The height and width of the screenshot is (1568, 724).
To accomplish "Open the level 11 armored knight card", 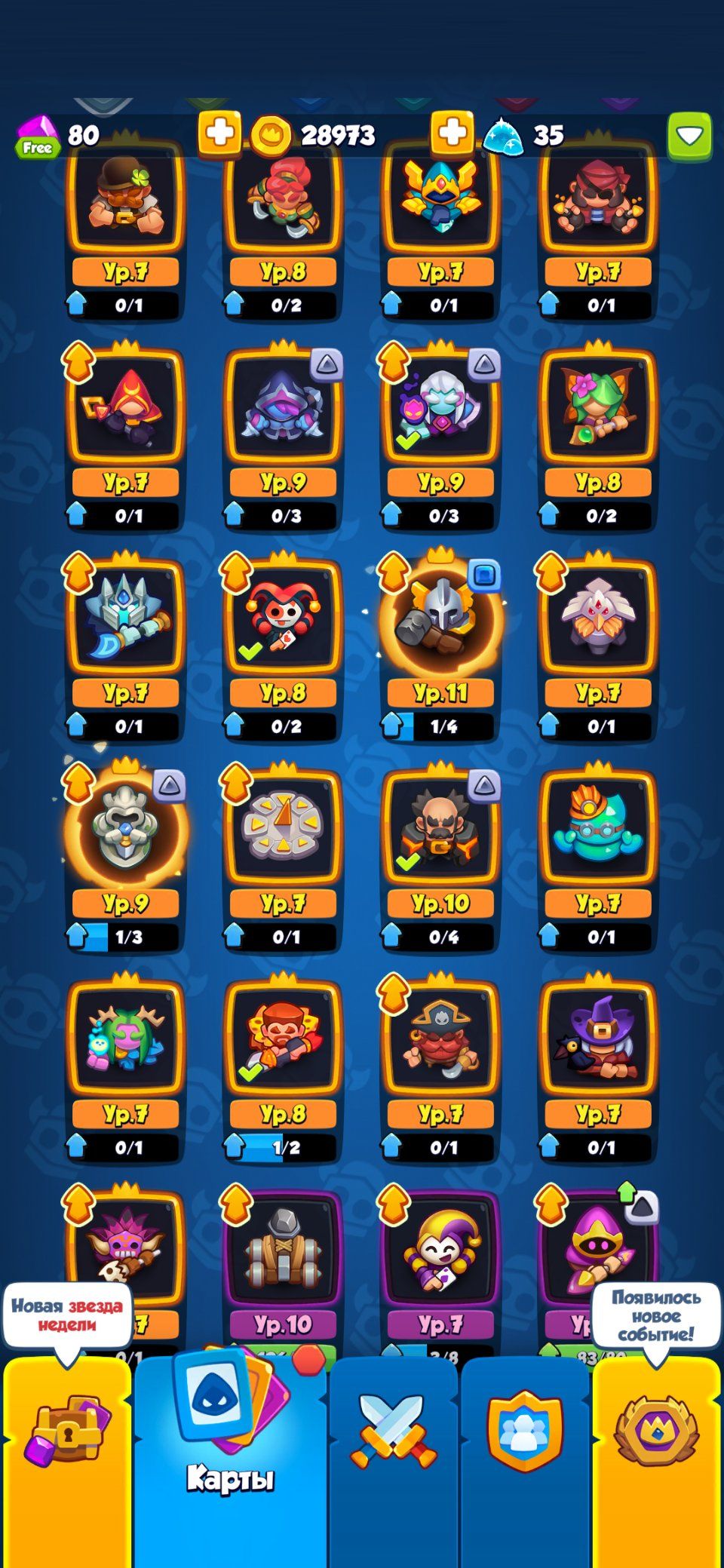I will coord(440,618).
